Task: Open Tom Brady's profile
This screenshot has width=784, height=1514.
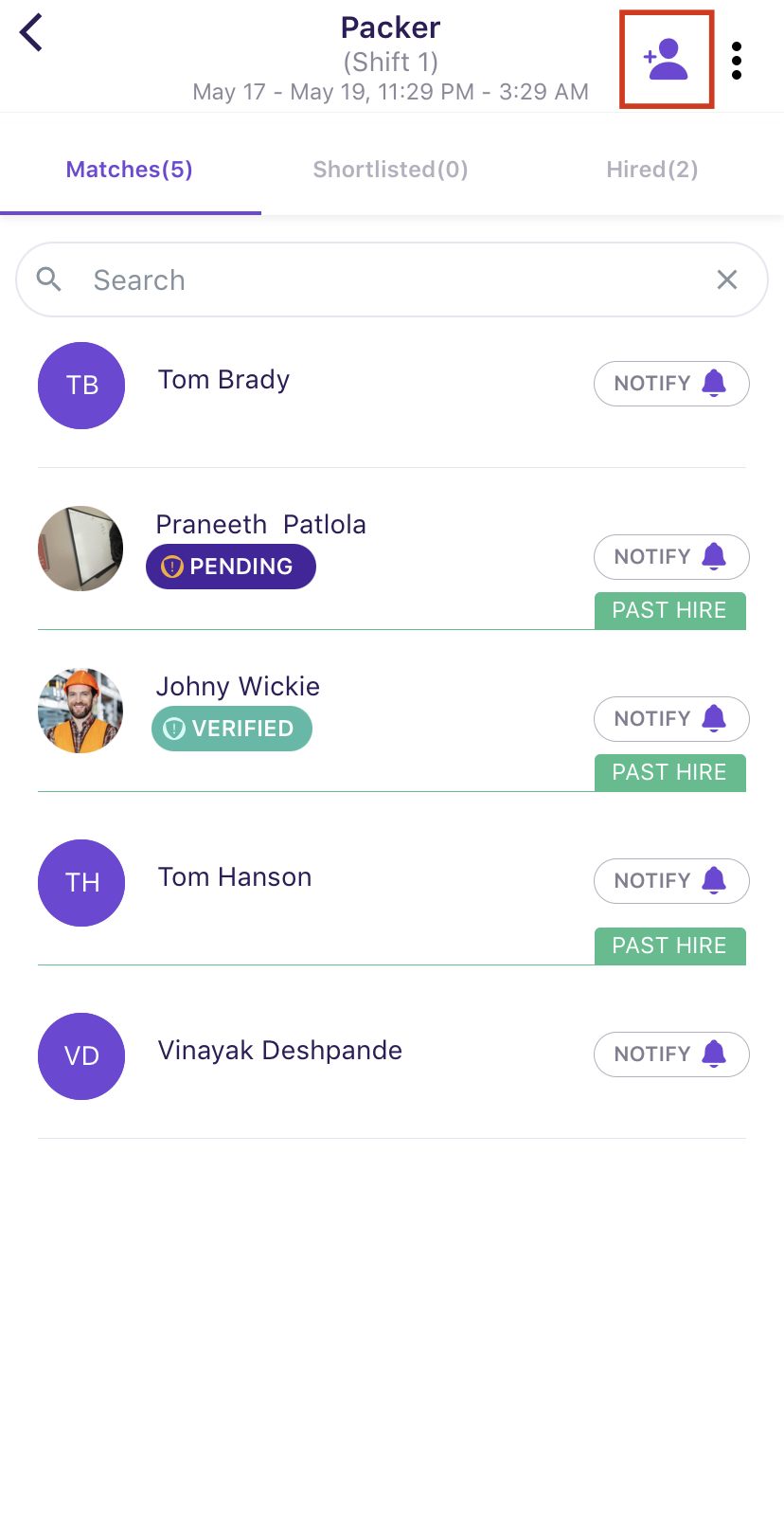Action: (223, 380)
